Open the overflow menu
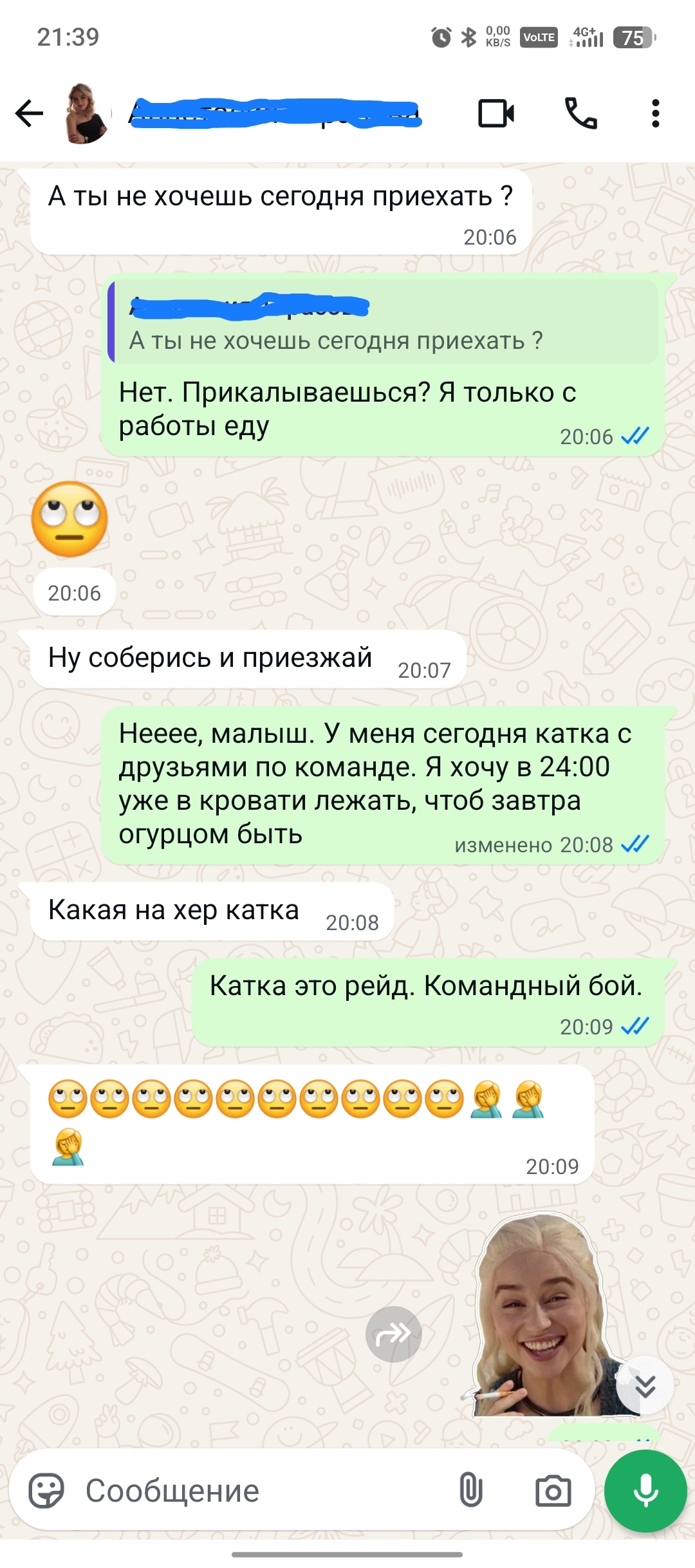The height and width of the screenshot is (1568, 695). (x=655, y=114)
